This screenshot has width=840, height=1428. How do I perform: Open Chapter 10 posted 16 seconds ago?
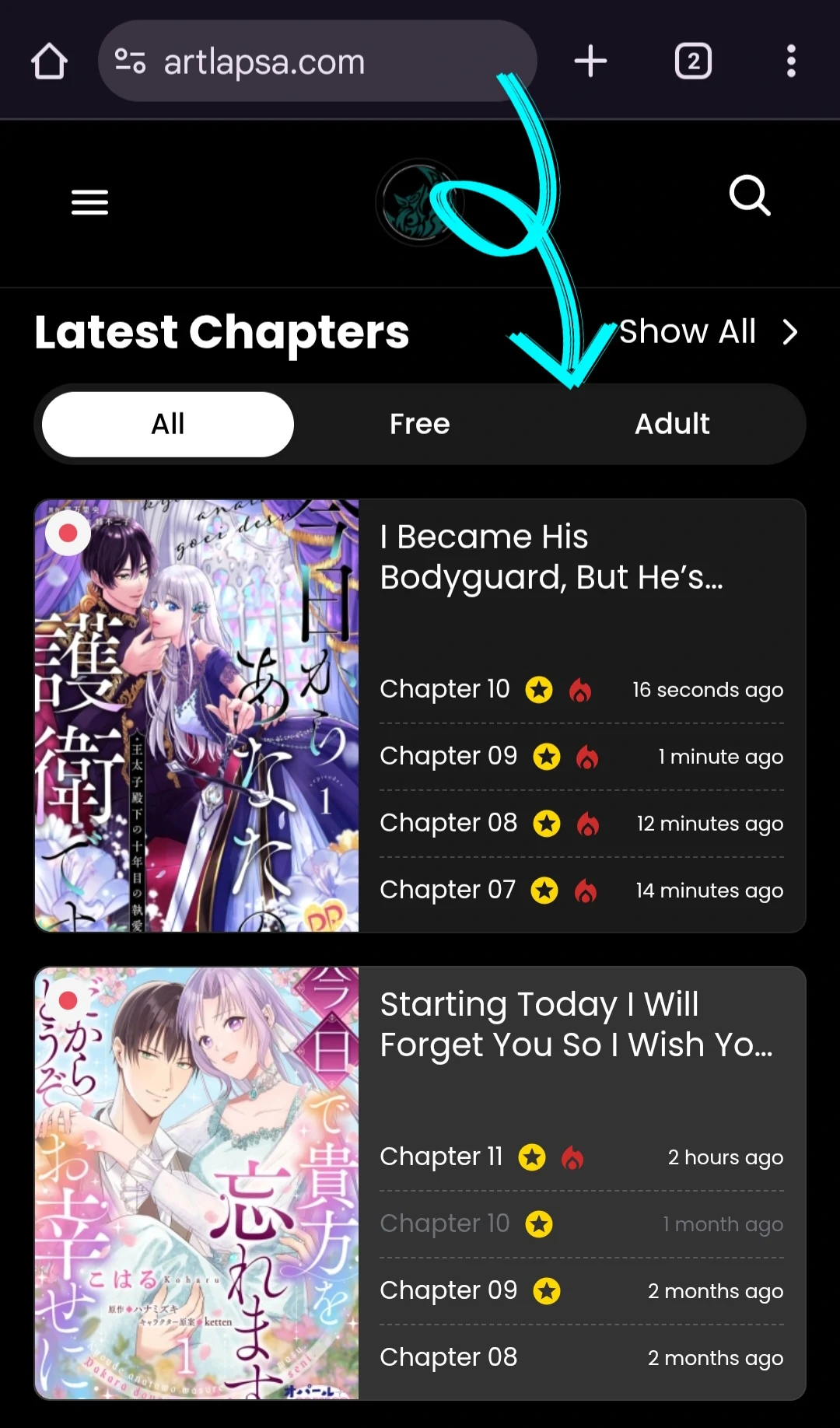(445, 689)
